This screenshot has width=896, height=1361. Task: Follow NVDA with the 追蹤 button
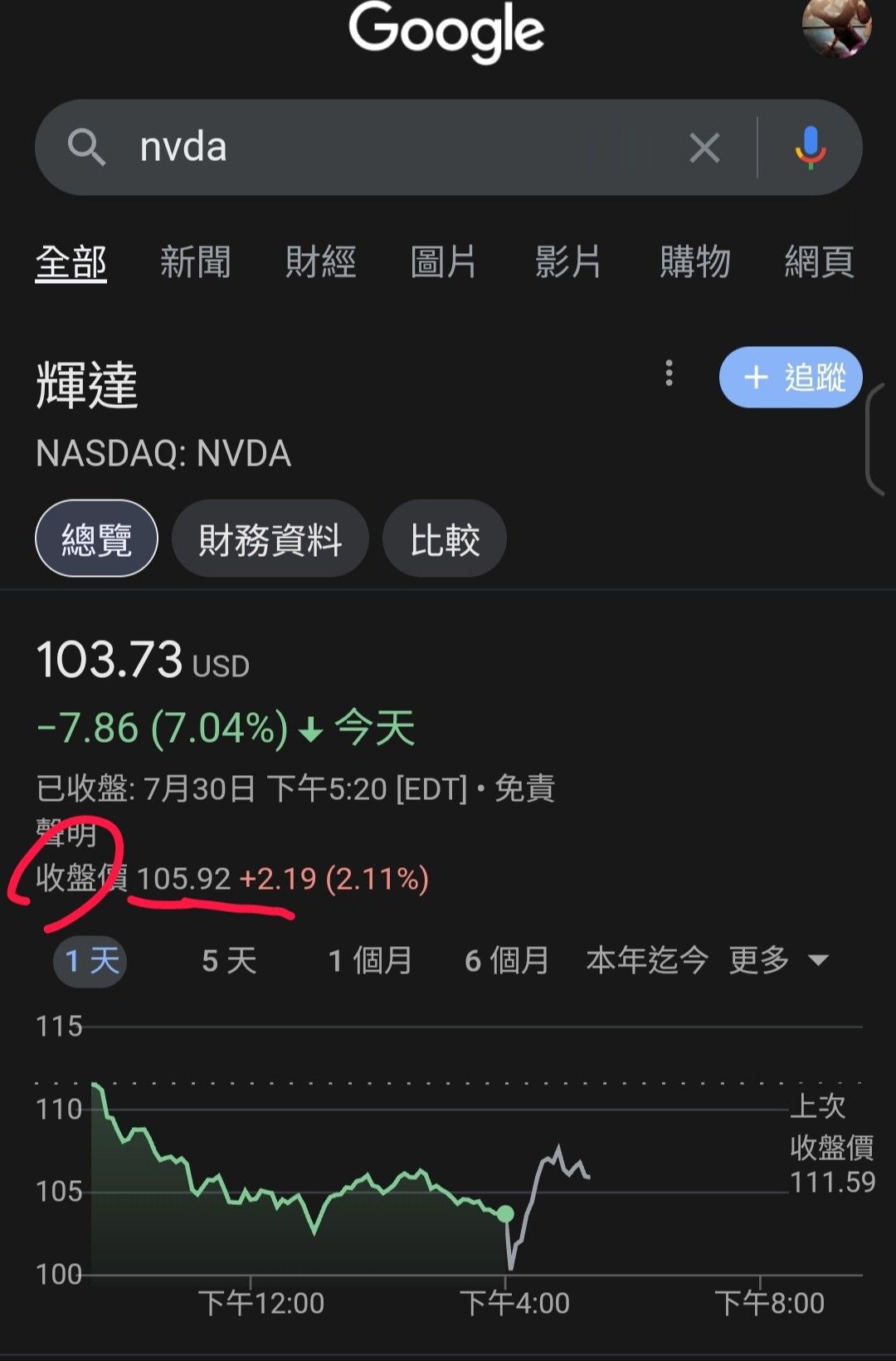click(791, 377)
